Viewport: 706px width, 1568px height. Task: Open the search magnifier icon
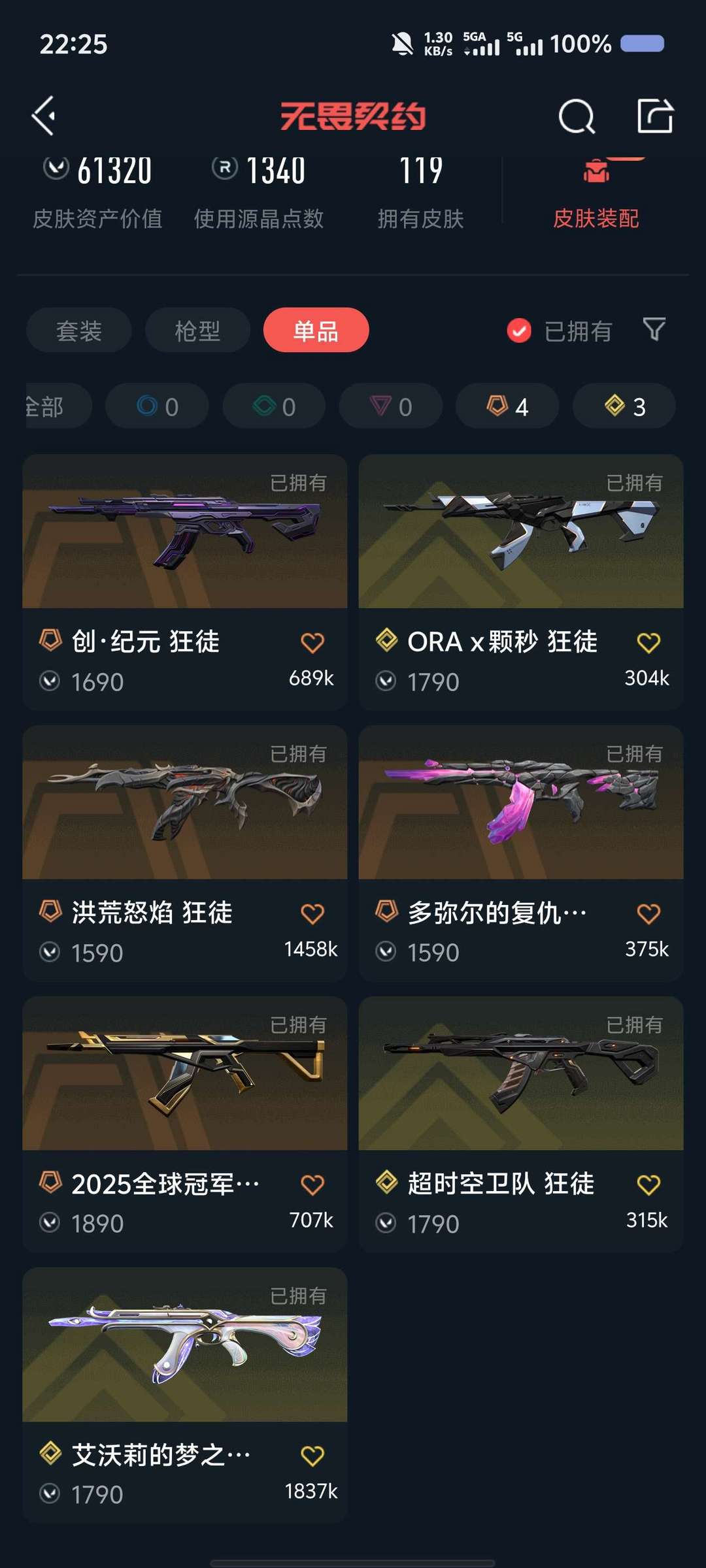coord(577,116)
